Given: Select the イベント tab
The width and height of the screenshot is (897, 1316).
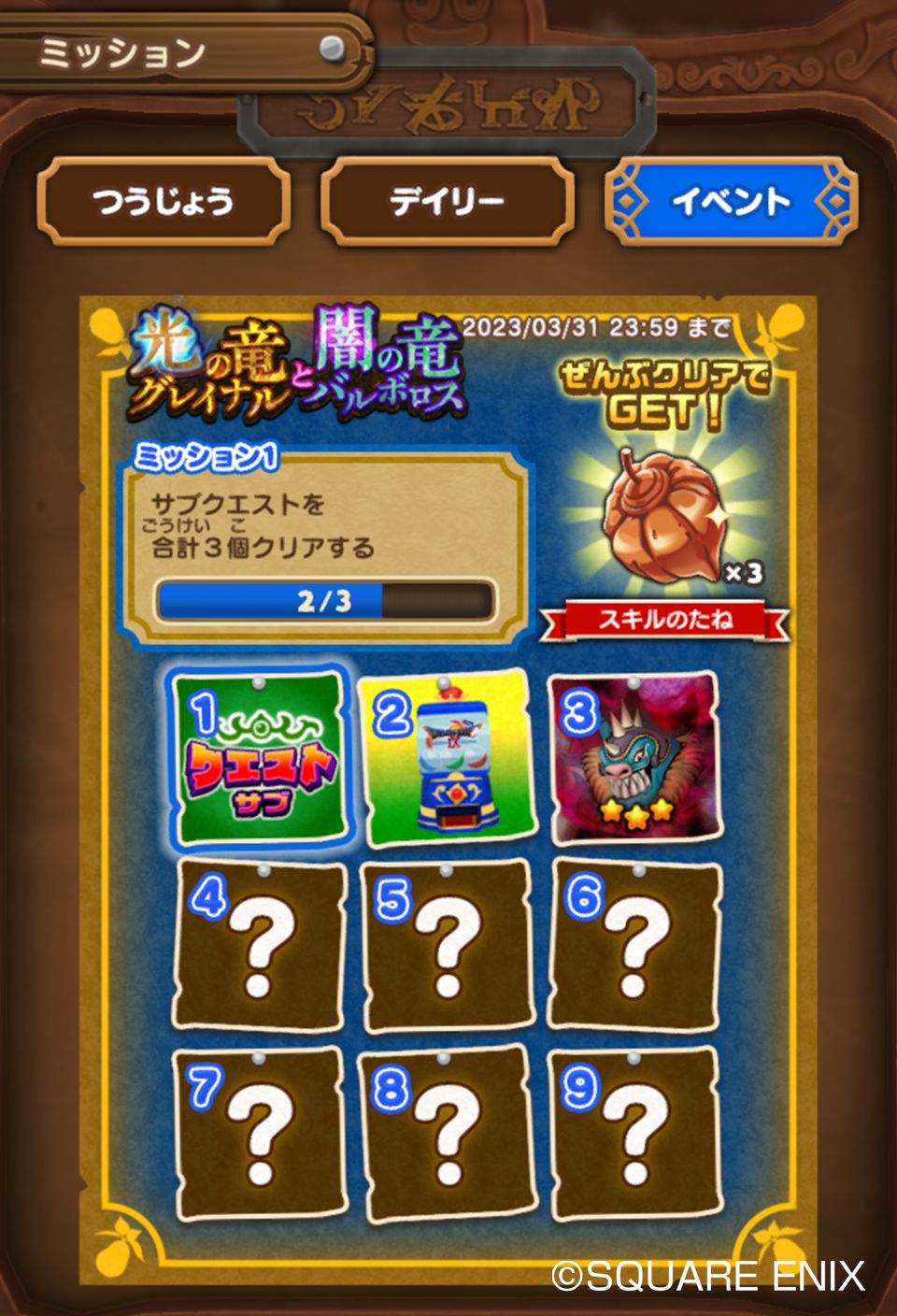Looking at the screenshot, I should 731,201.
